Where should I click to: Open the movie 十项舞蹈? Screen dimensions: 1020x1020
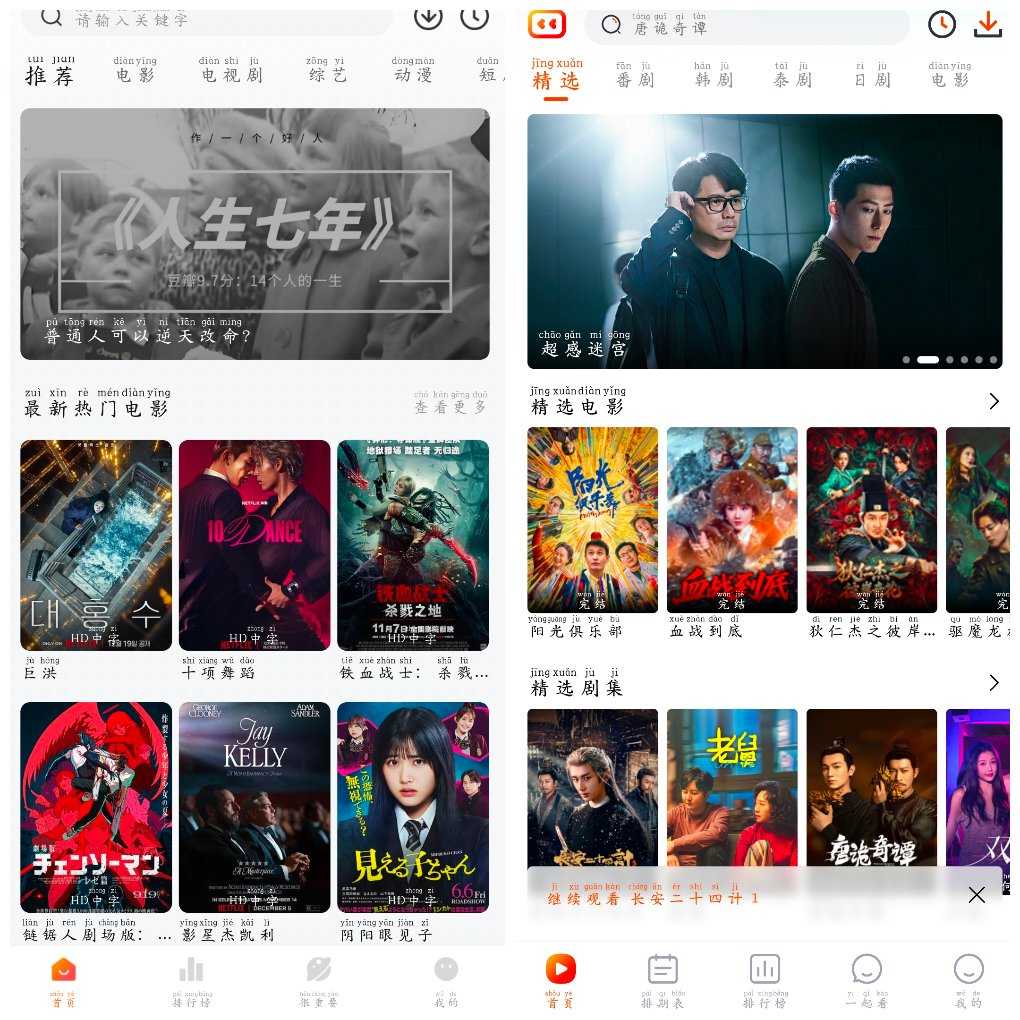click(254, 545)
